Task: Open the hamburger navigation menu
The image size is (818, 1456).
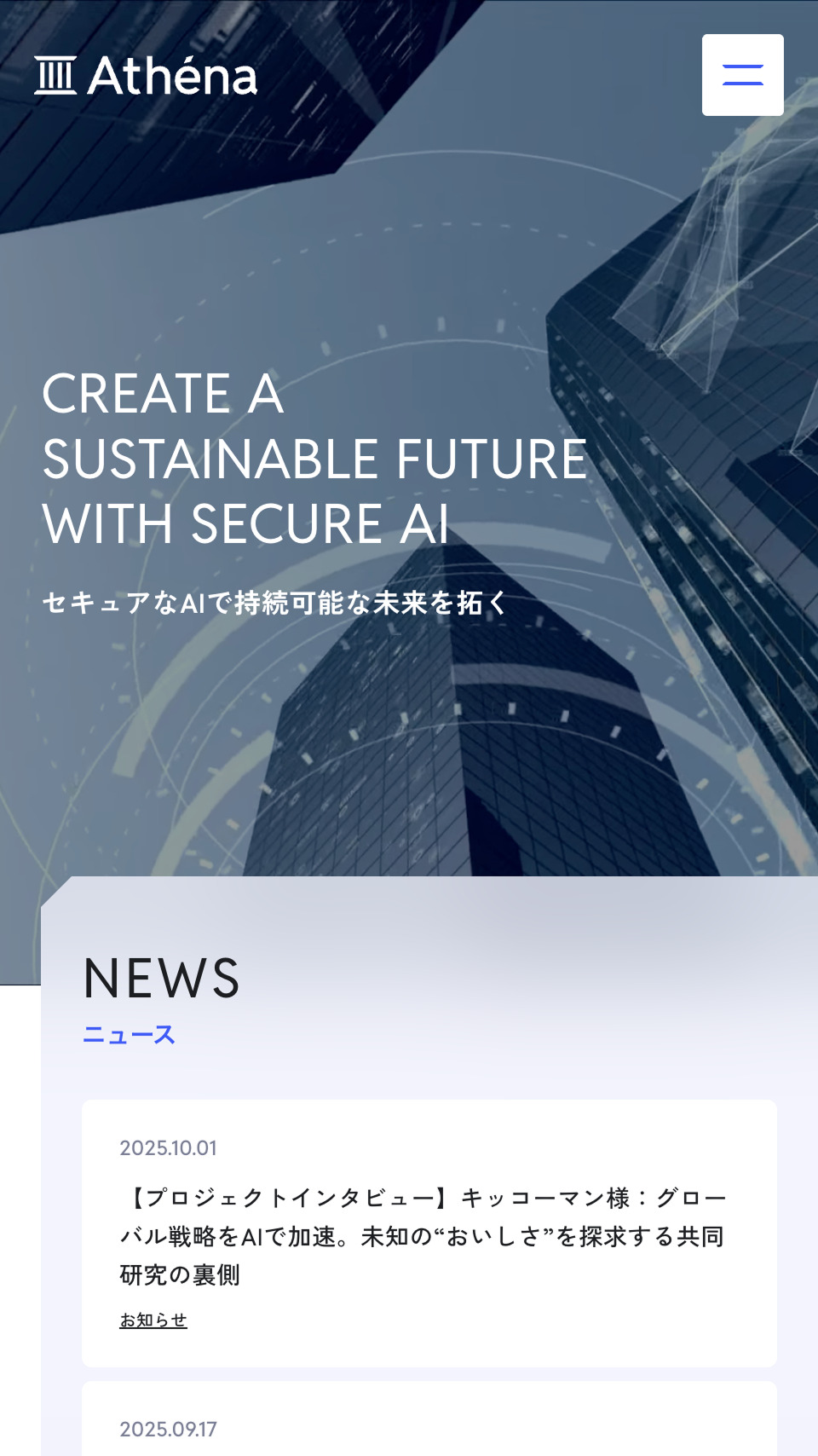Action: [742, 75]
